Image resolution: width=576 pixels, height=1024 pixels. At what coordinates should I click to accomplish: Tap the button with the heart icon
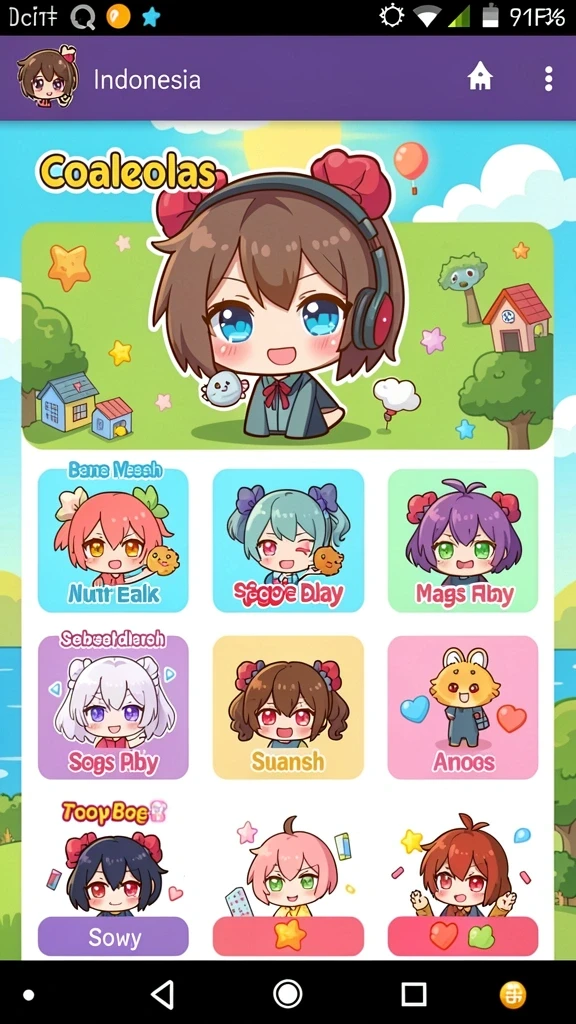pyautogui.click(x=463, y=936)
